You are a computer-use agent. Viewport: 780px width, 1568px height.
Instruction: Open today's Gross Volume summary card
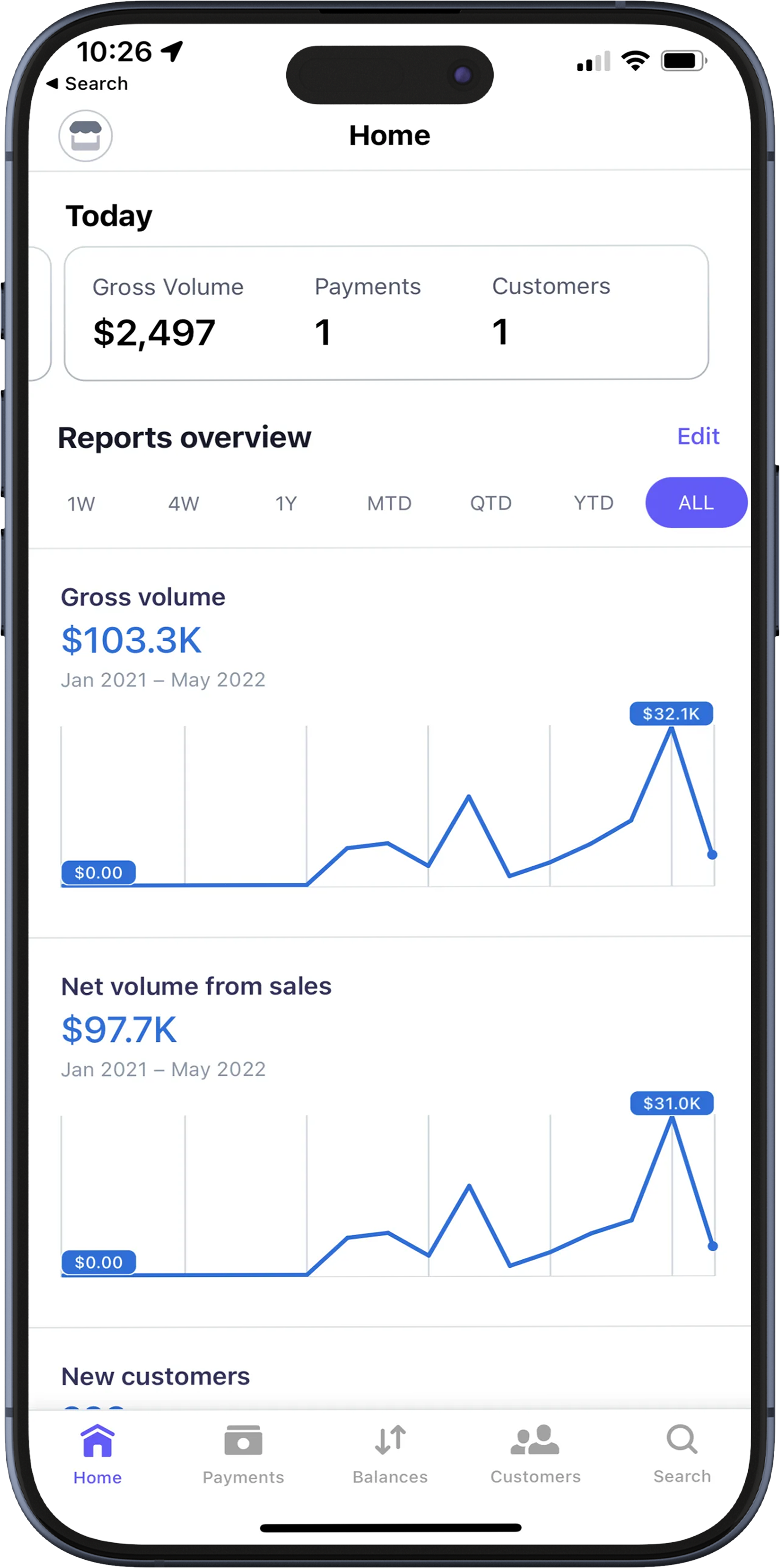pos(385,313)
